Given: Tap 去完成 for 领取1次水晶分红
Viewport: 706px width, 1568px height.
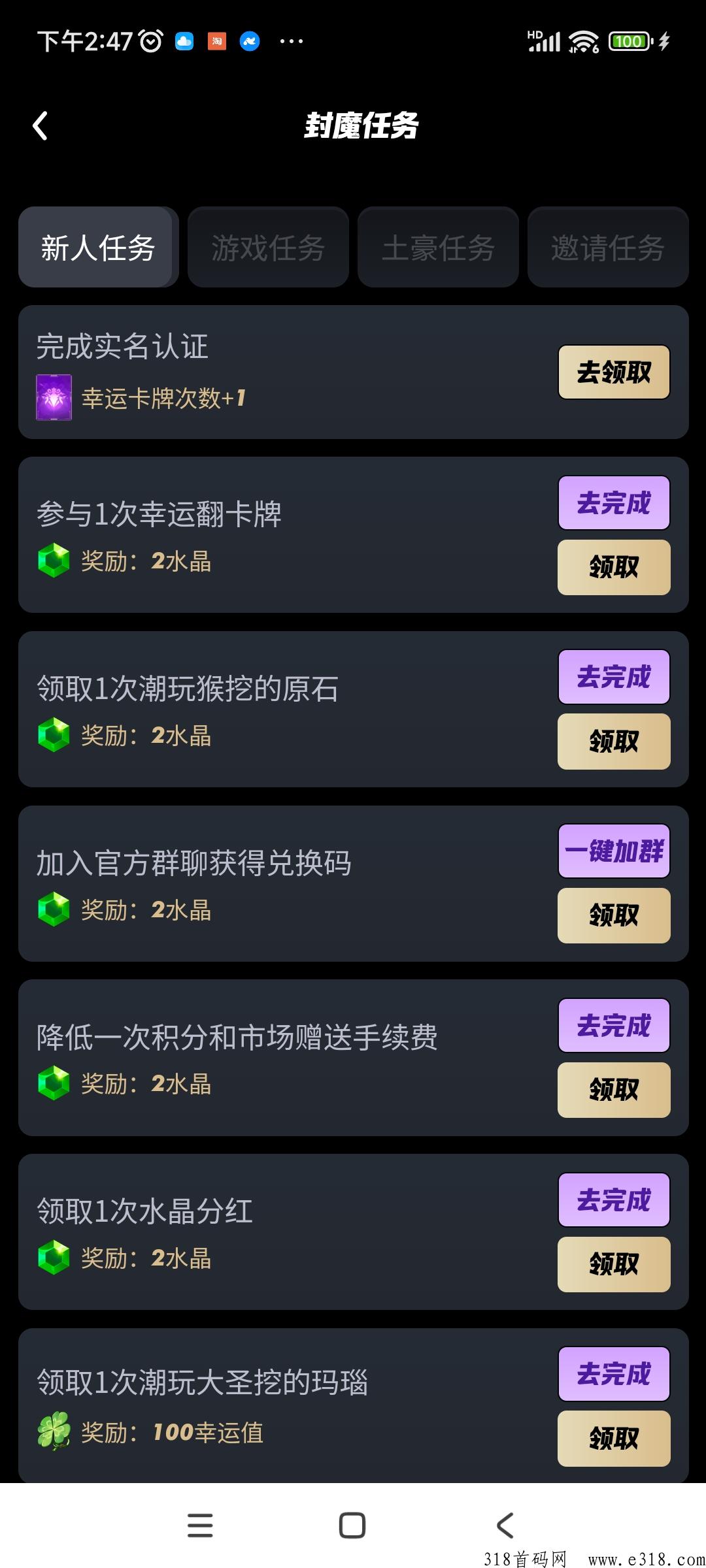Looking at the screenshot, I should [614, 1200].
